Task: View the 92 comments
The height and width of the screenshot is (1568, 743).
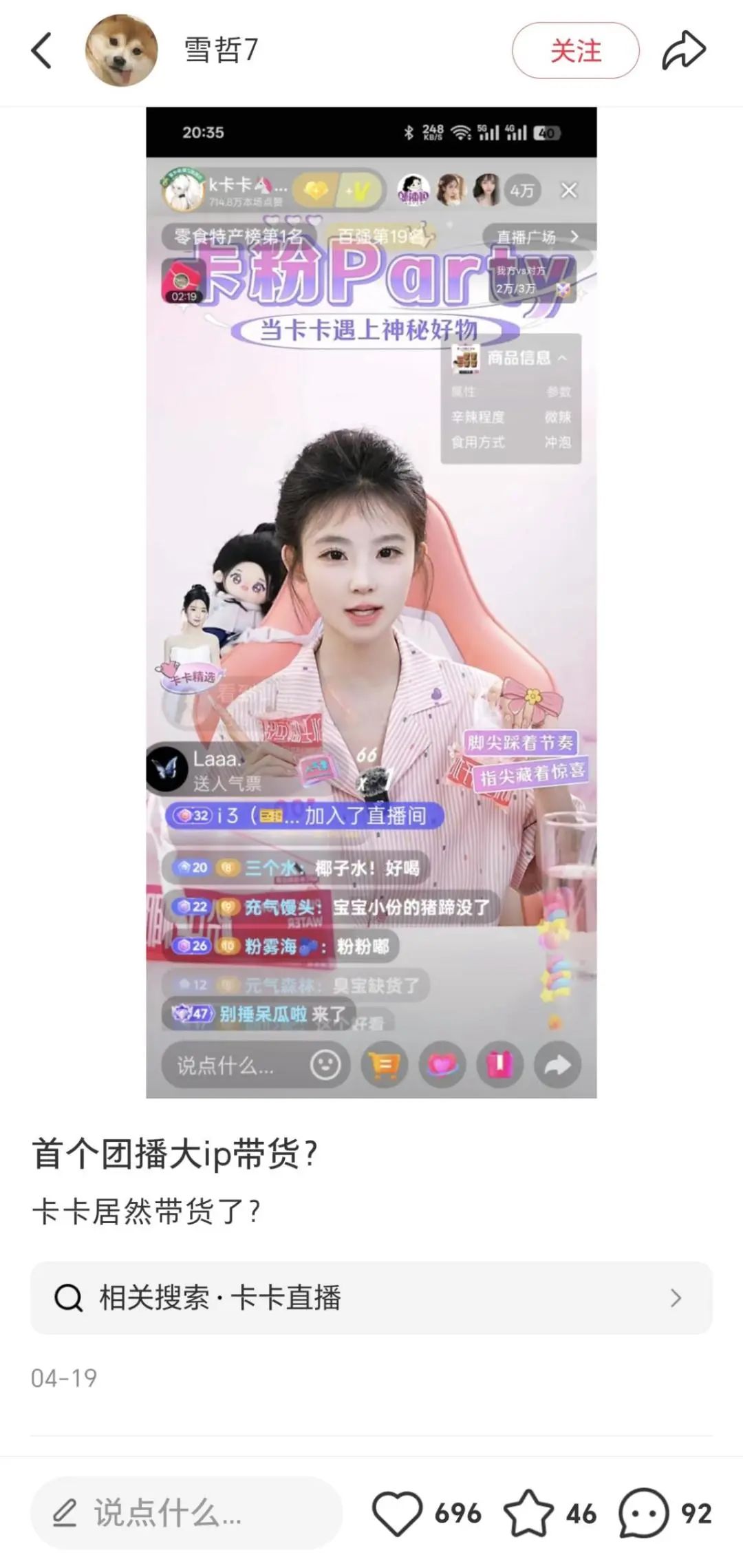Action: click(644, 1513)
